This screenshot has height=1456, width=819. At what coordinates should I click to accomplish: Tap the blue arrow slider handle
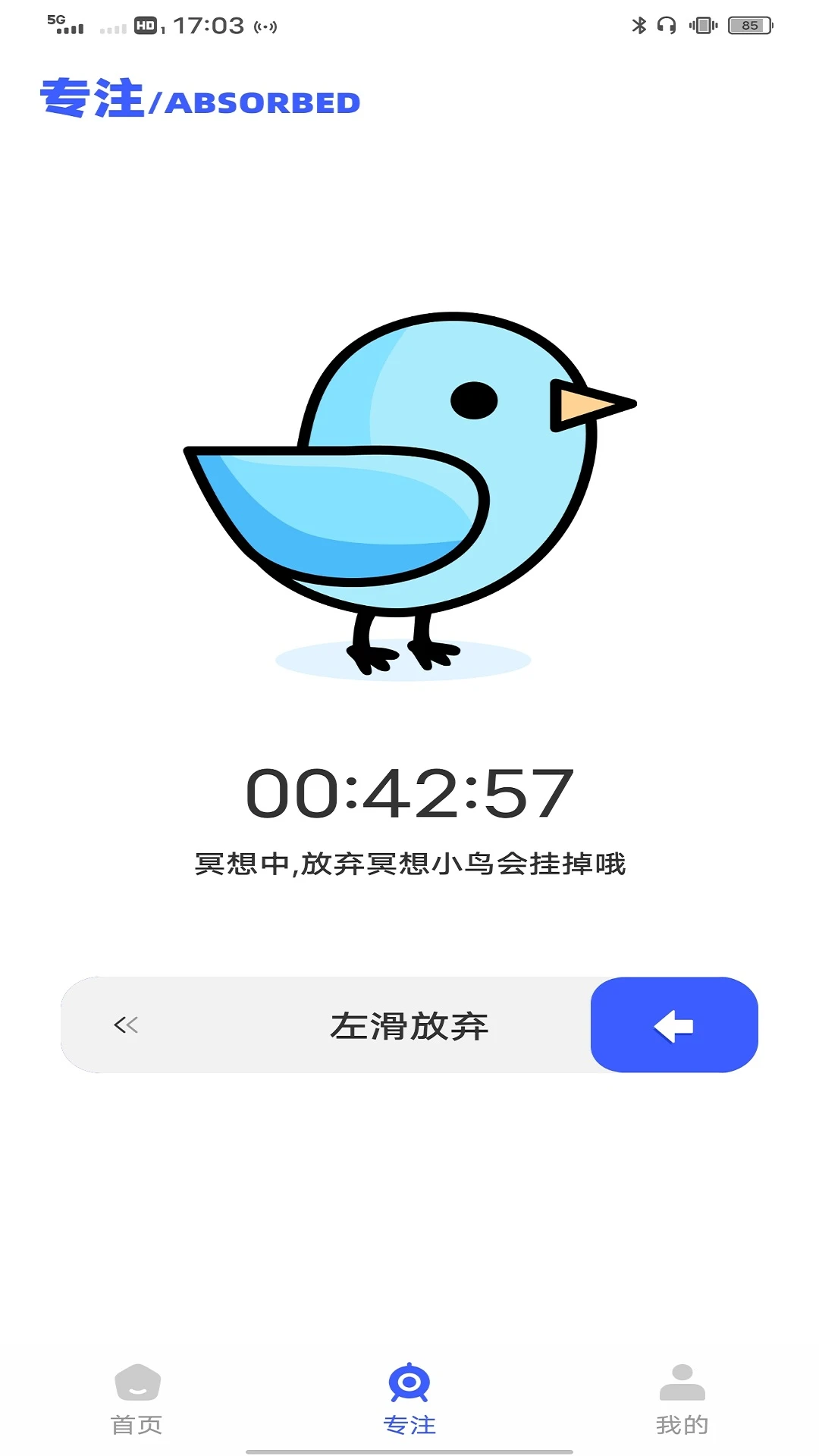coord(674,1025)
